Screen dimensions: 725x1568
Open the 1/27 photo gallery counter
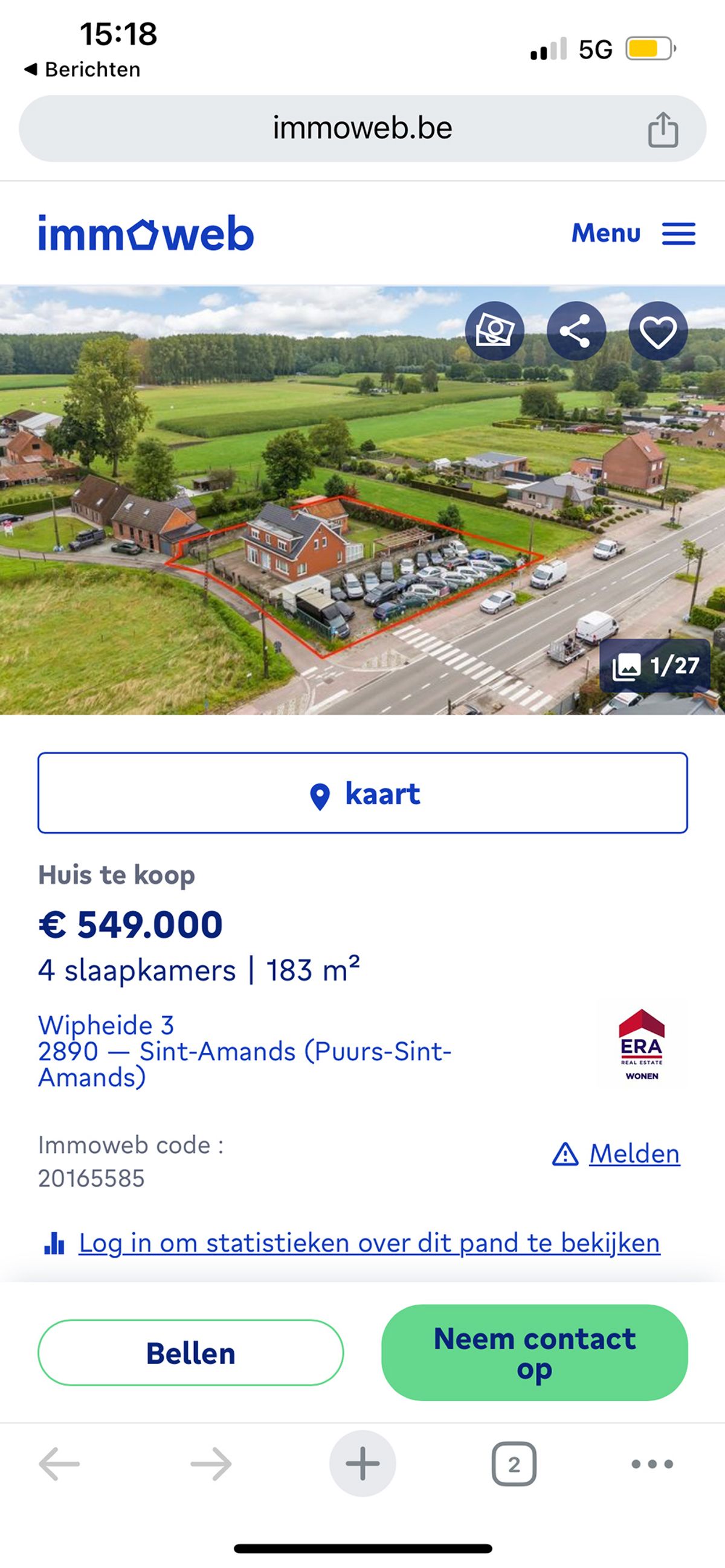tap(656, 665)
